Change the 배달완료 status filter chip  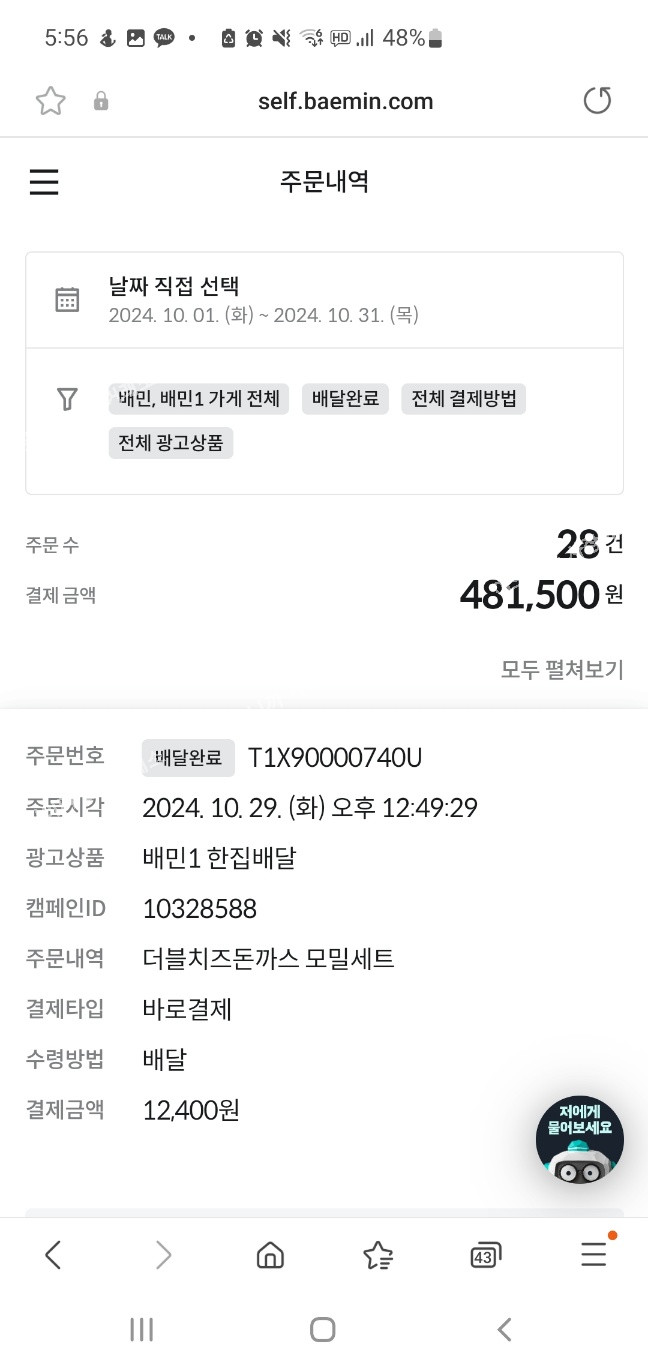coord(345,399)
